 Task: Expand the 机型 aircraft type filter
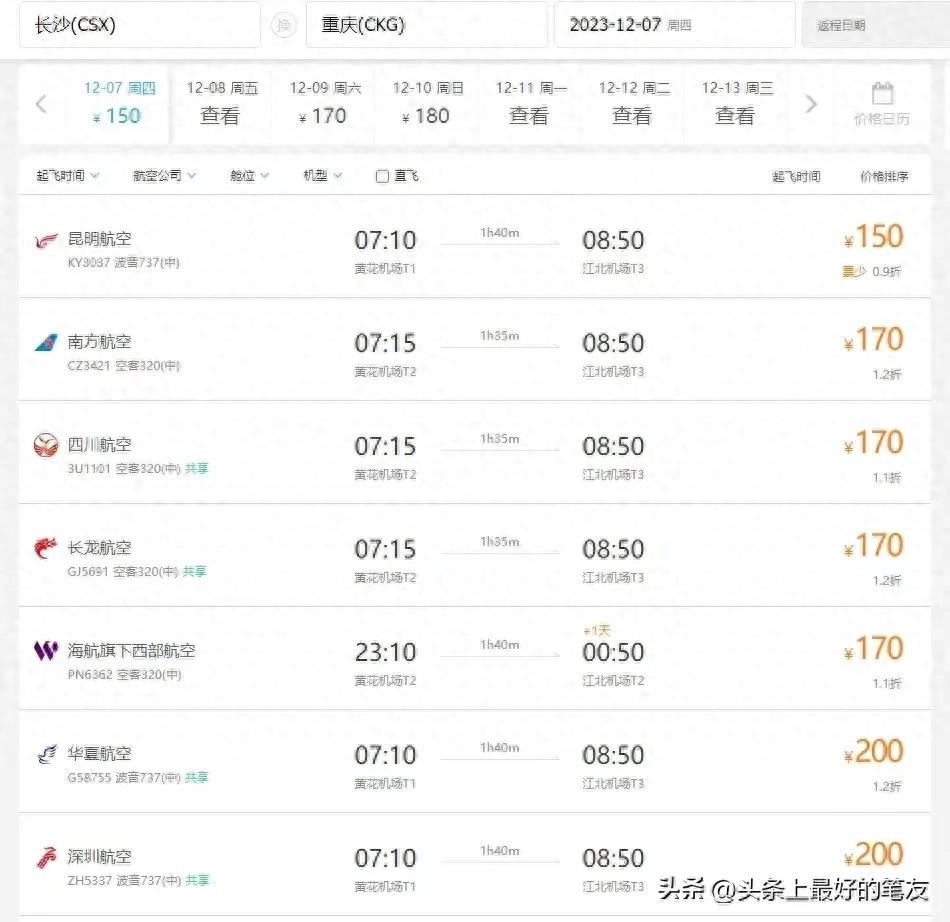pos(322,176)
